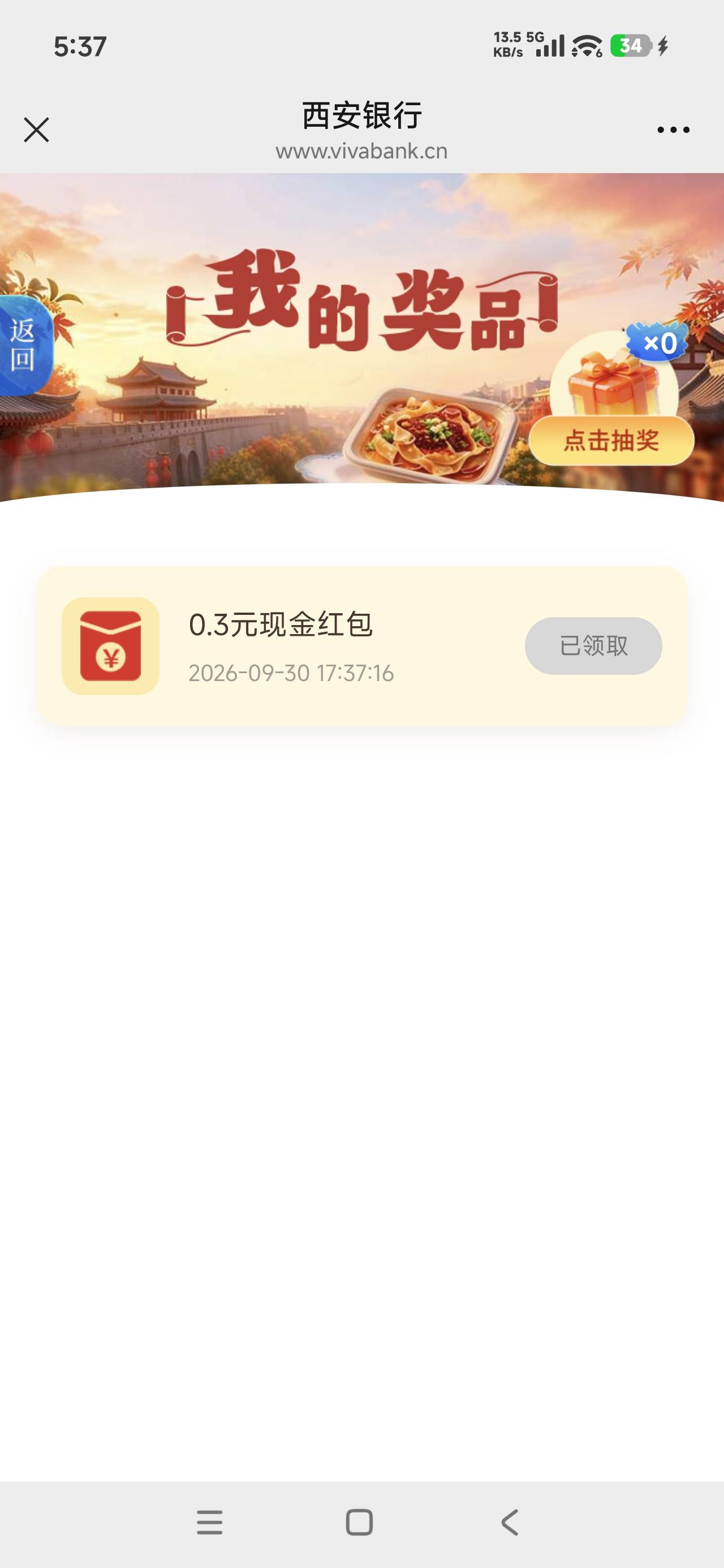Tap 已领取 on the 0.3元现金红包
Screen dimensions: 724x1568
[x=593, y=646]
